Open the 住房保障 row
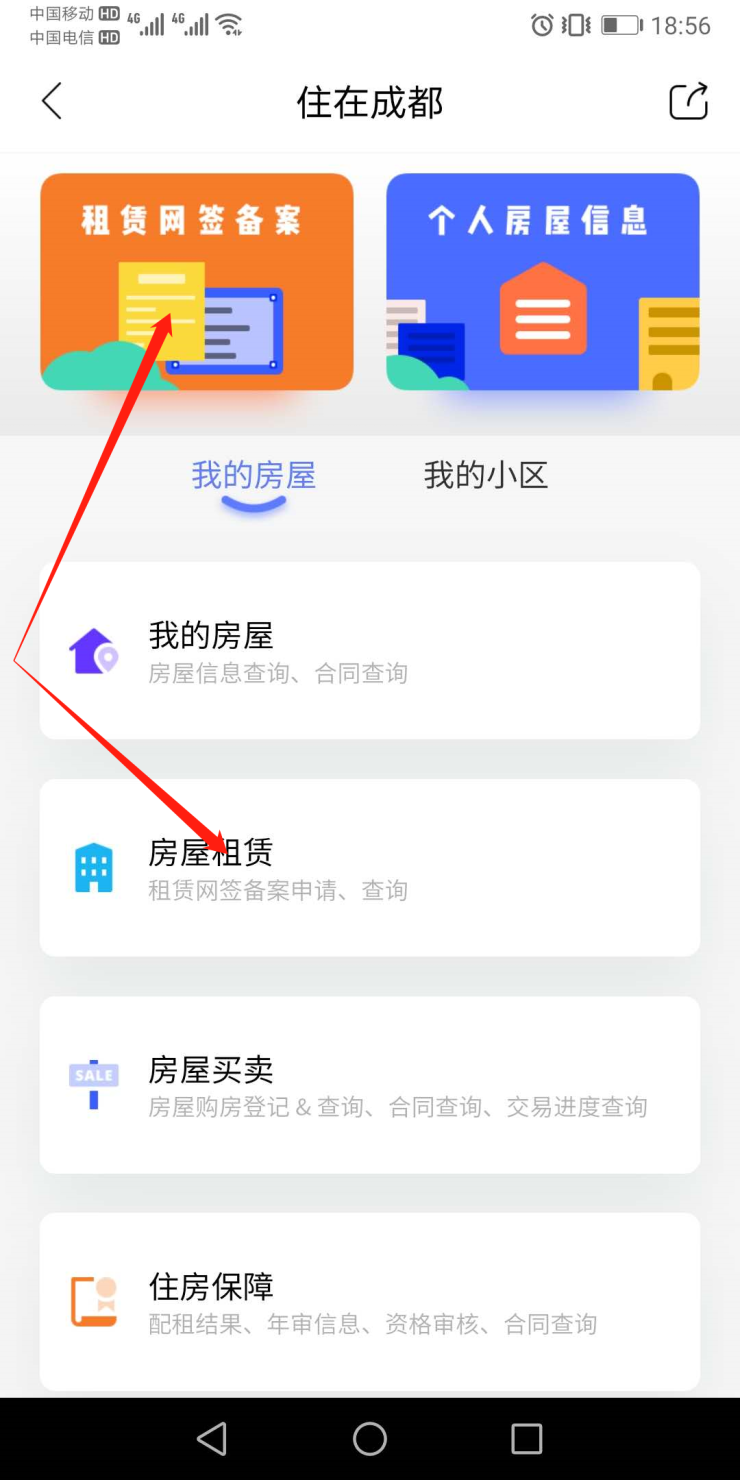The height and width of the screenshot is (1480, 740). (370, 1301)
